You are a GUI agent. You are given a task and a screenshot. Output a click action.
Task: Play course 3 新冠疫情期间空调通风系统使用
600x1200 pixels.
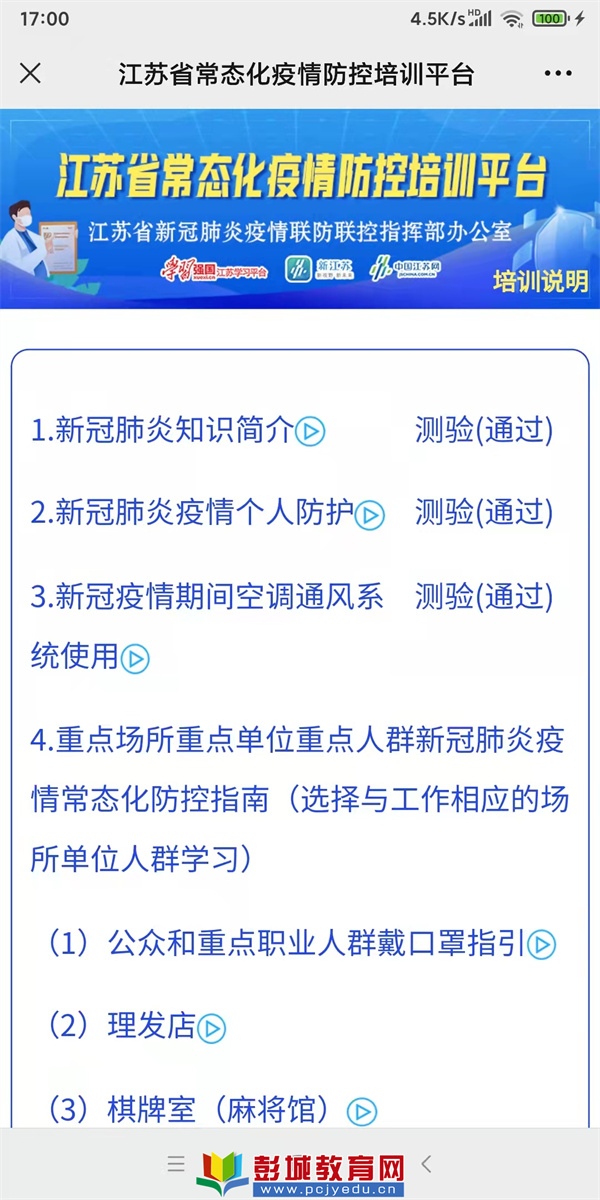[135, 658]
